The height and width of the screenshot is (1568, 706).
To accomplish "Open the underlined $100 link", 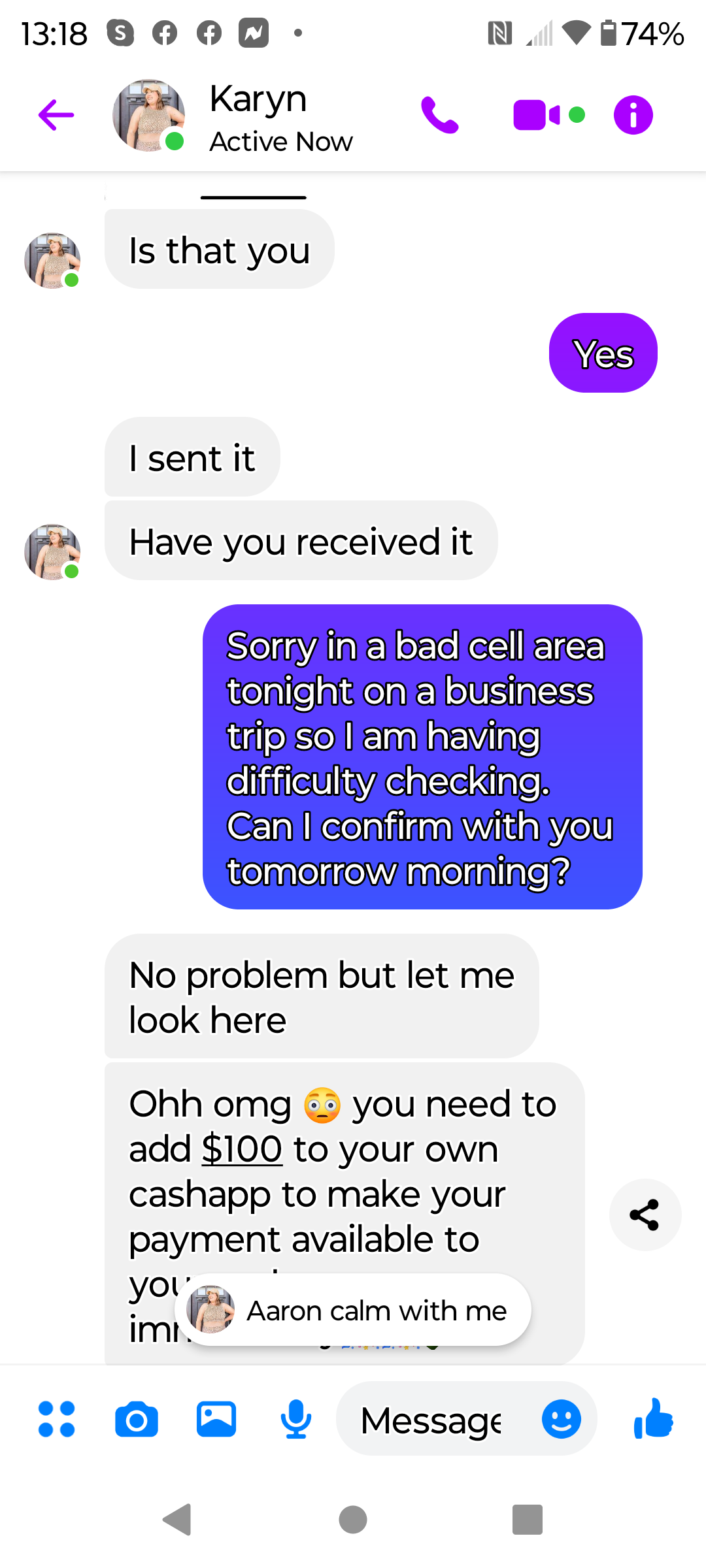I will click(241, 1149).
